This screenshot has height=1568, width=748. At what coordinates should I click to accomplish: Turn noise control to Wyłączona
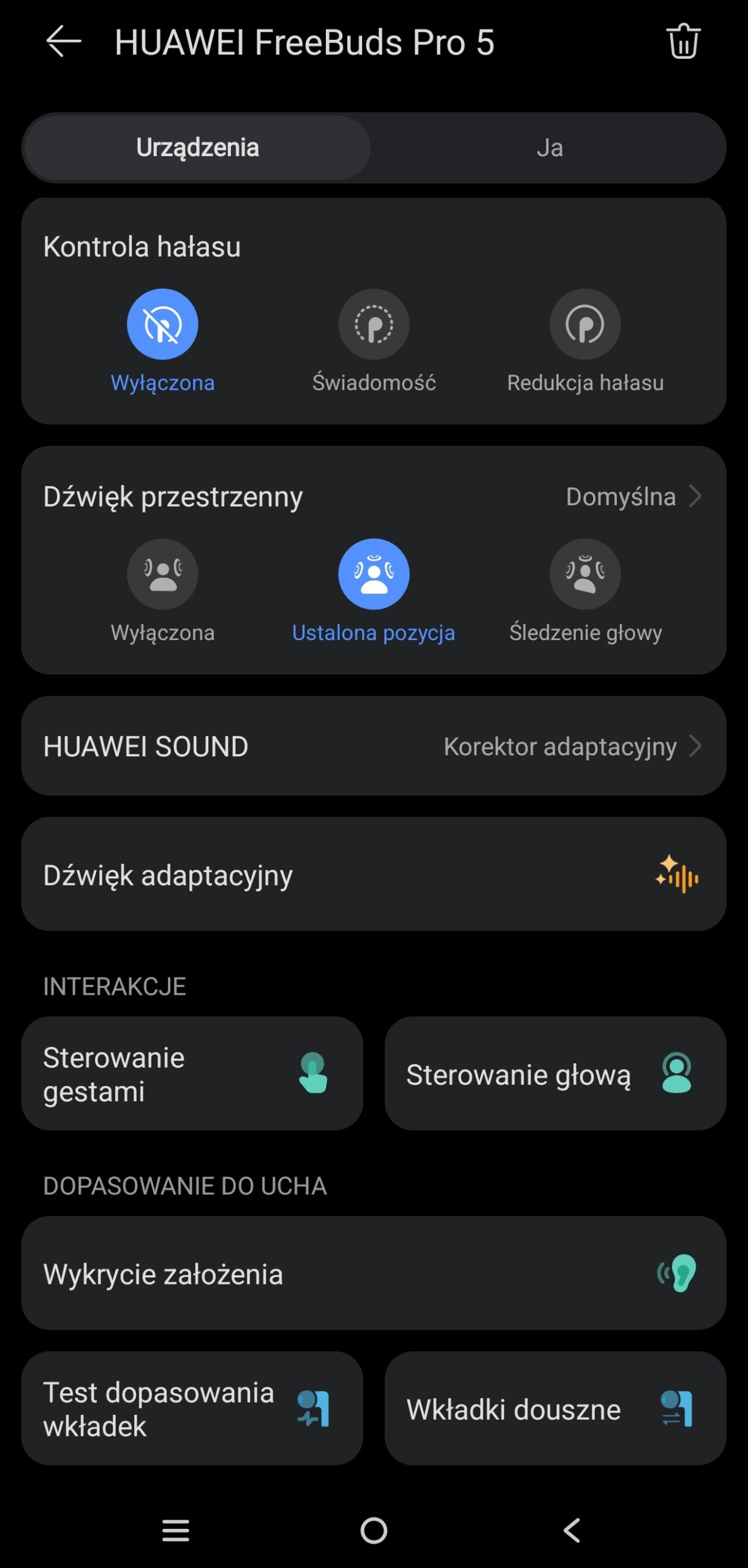pyautogui.click(x=162, y=325)
